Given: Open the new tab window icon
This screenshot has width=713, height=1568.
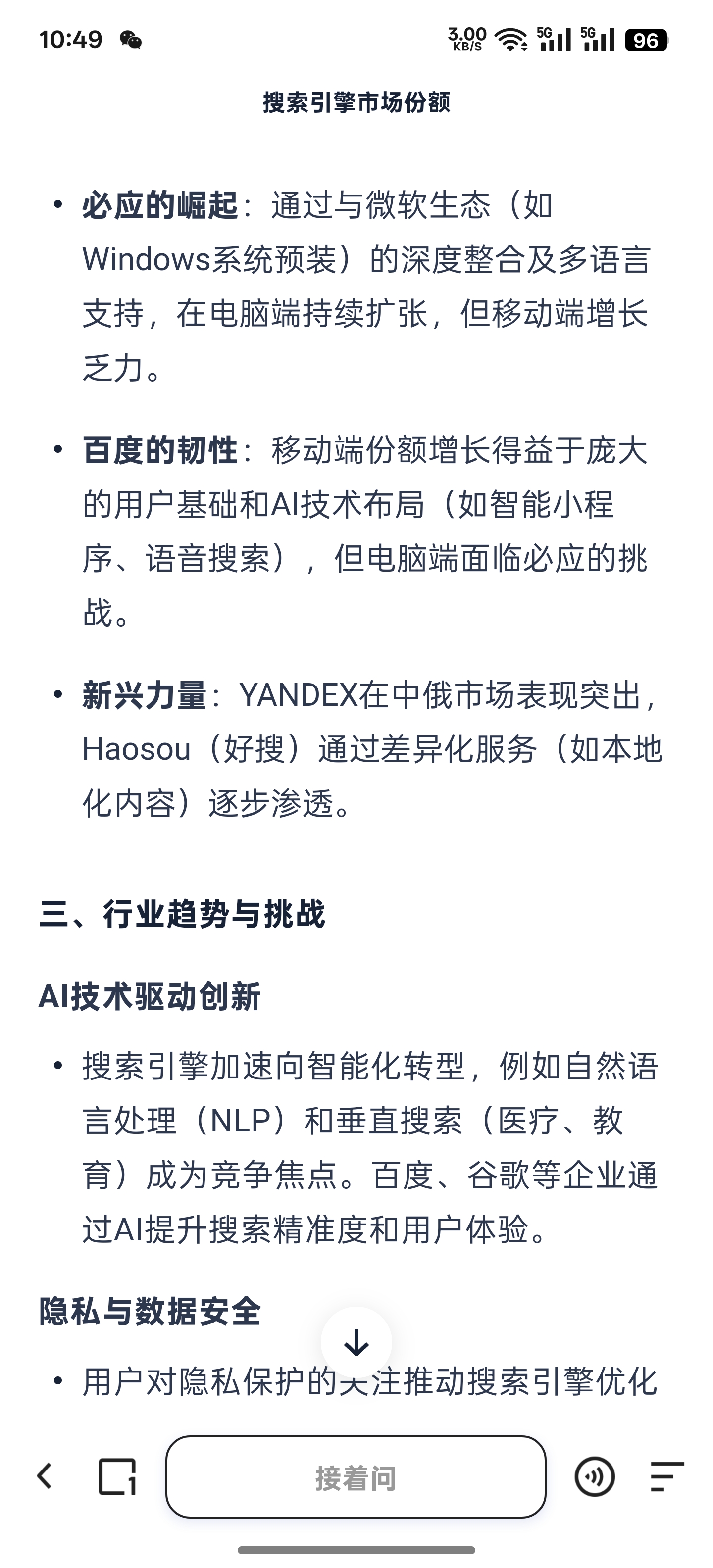Looking at the screenshot, I should click(117, 1477).
